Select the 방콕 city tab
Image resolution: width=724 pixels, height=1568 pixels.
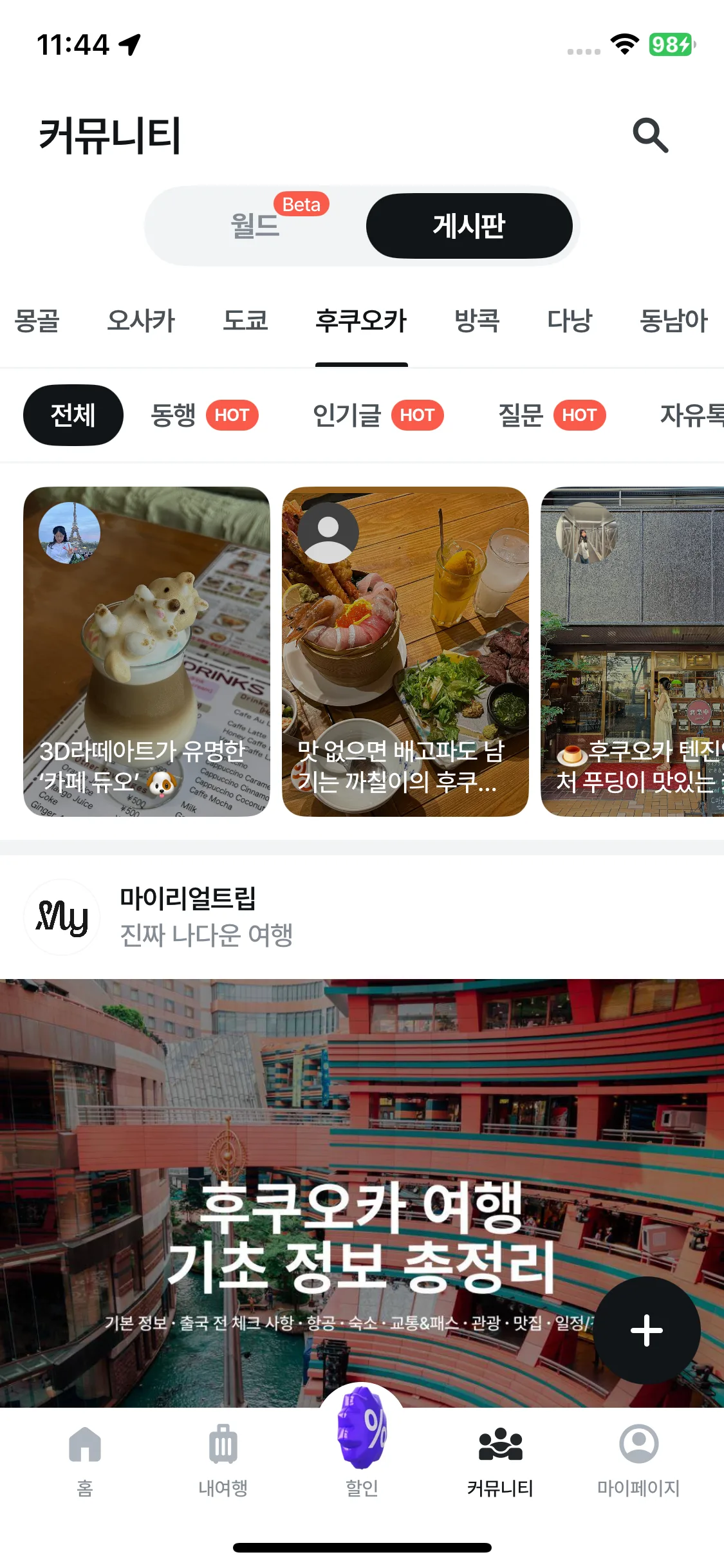click(x=477, y=321)
